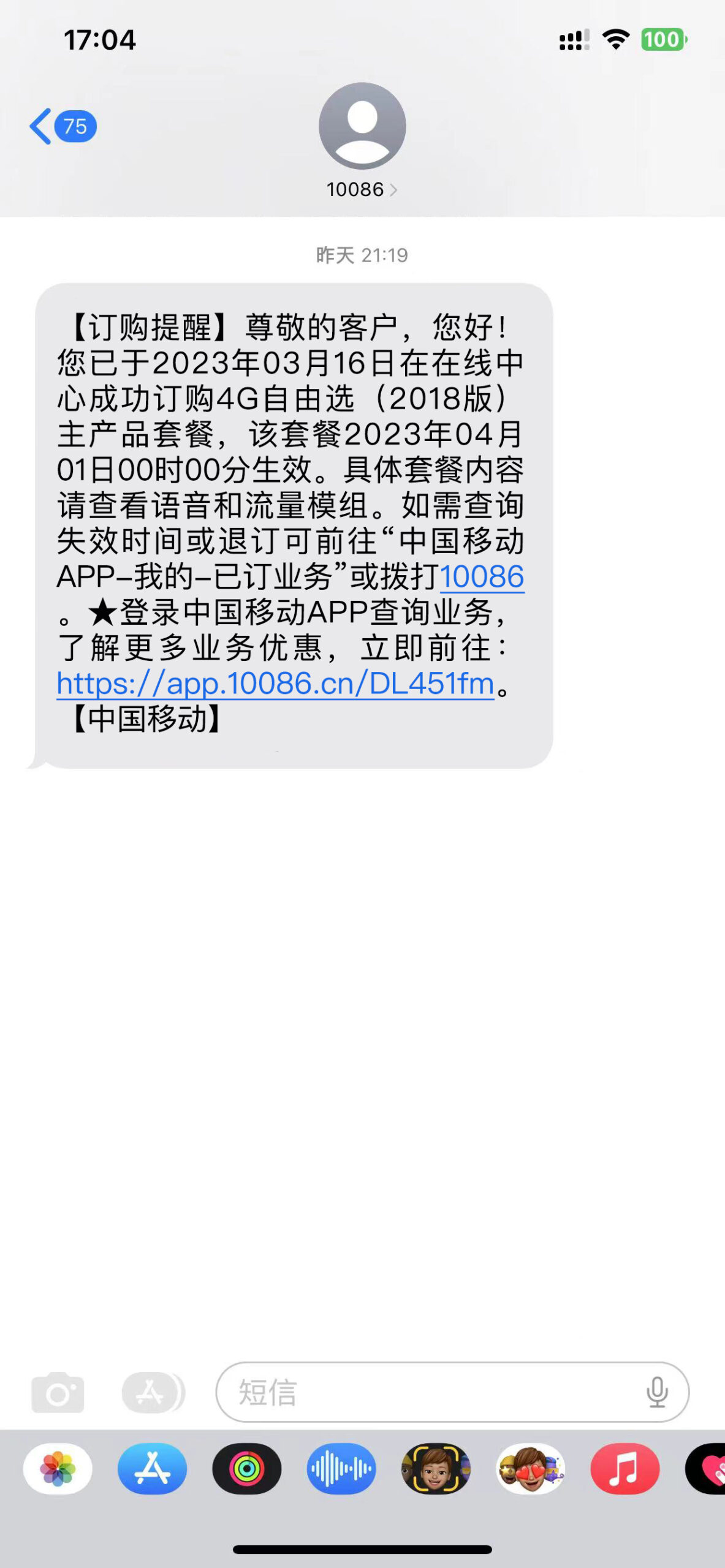Open the Music iMessage app
Image resolution: width=725 pixels, height=1568 pixels.
[624, 1469]
